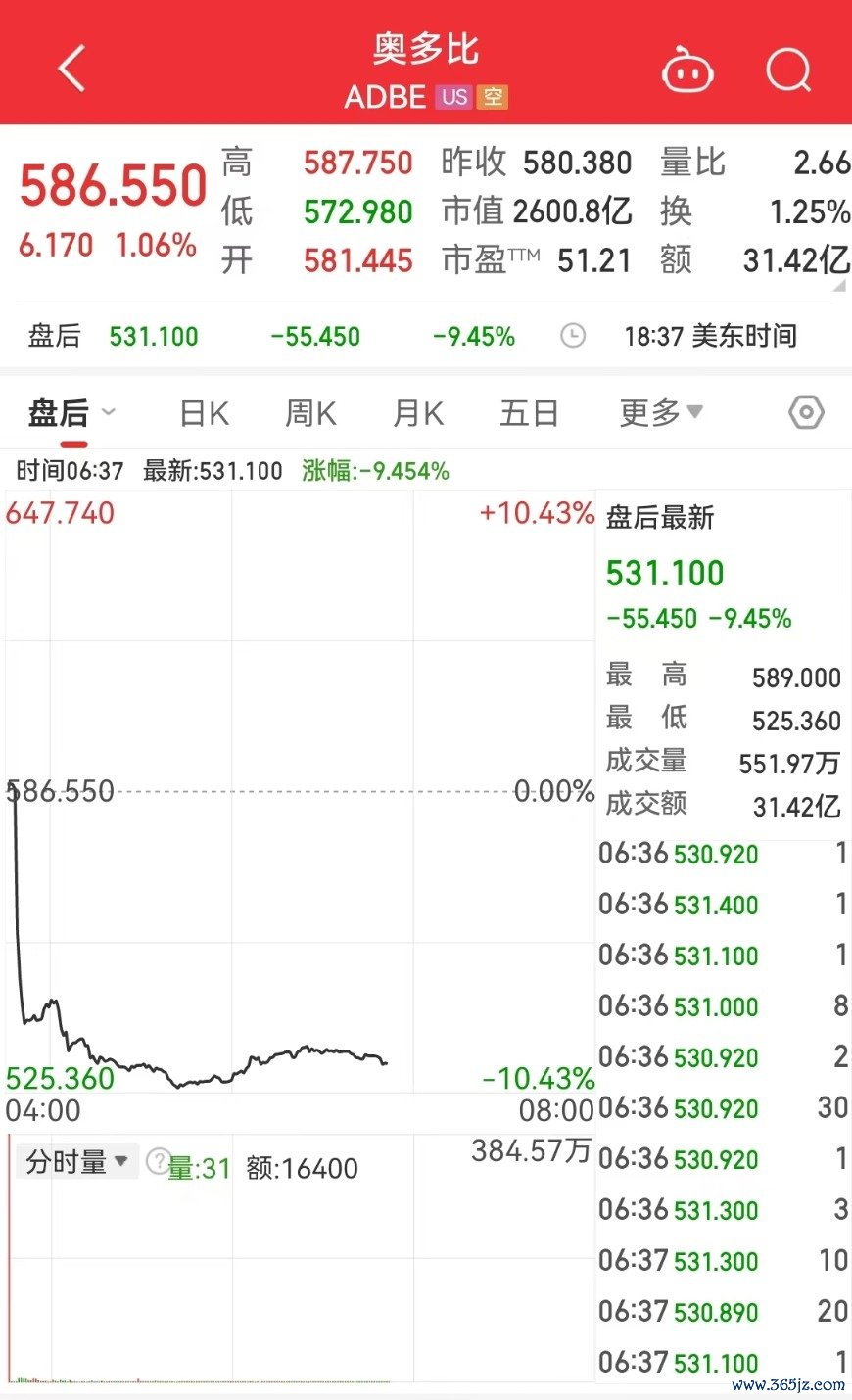Open help icon beside 分时量
Viewport: 852px width, 1400px height.
(158, 1162)
